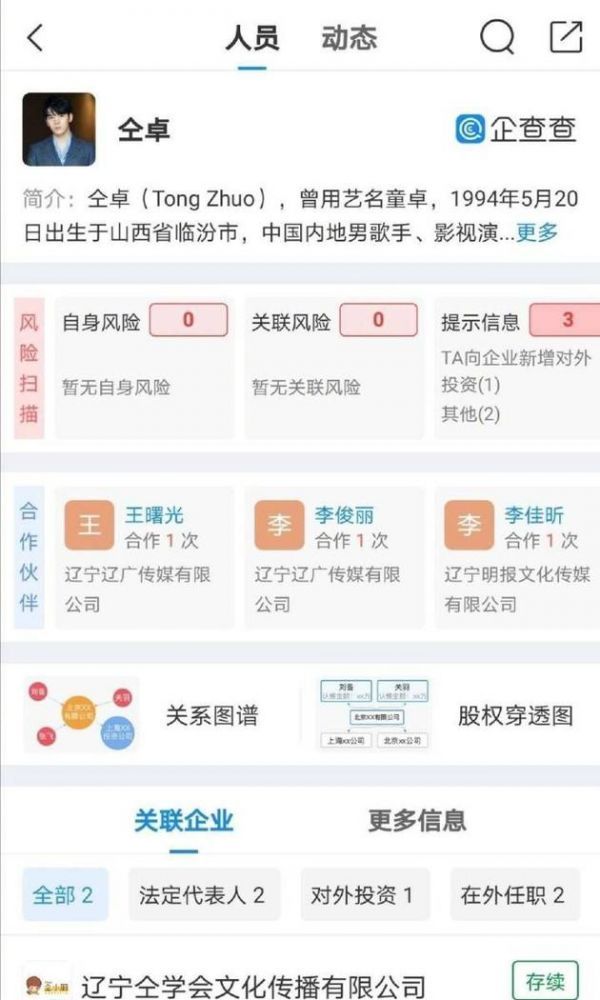Viewport: 600px width, 1000px height.
Task: View the 提示信息 alerts card
Action: coord(516,365)
